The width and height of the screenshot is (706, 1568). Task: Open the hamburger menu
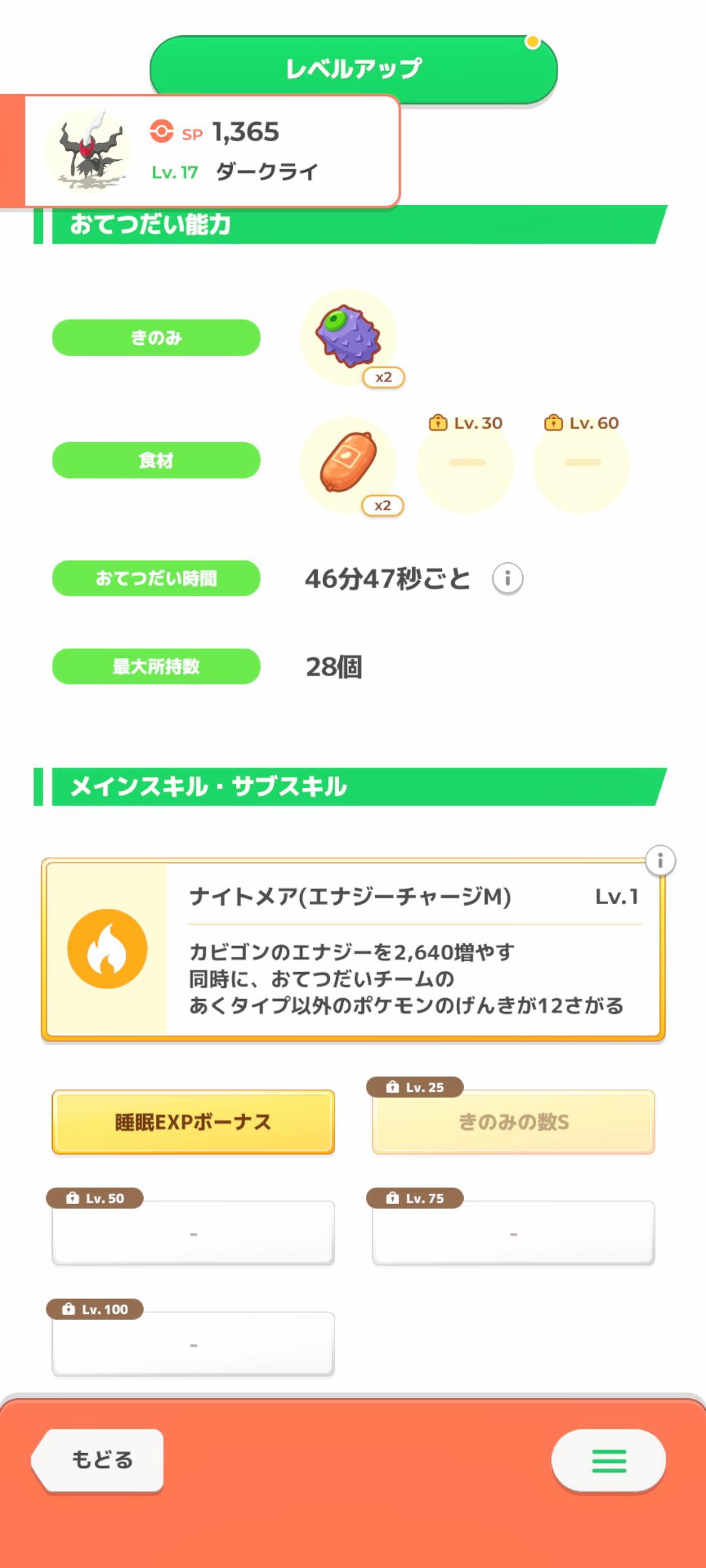point(609,1461)
